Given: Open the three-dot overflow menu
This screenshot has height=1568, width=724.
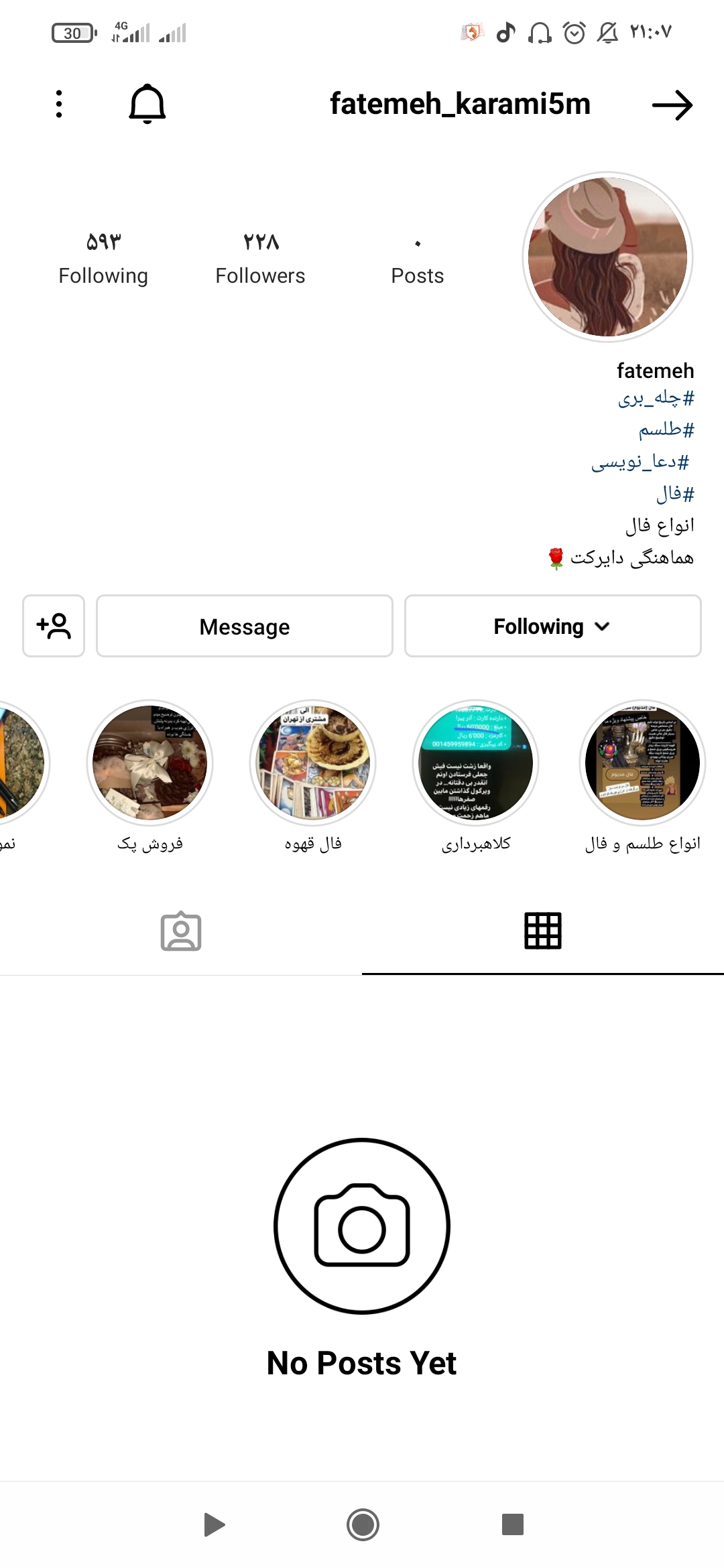Looking at the screenshot, I should 59,104.
